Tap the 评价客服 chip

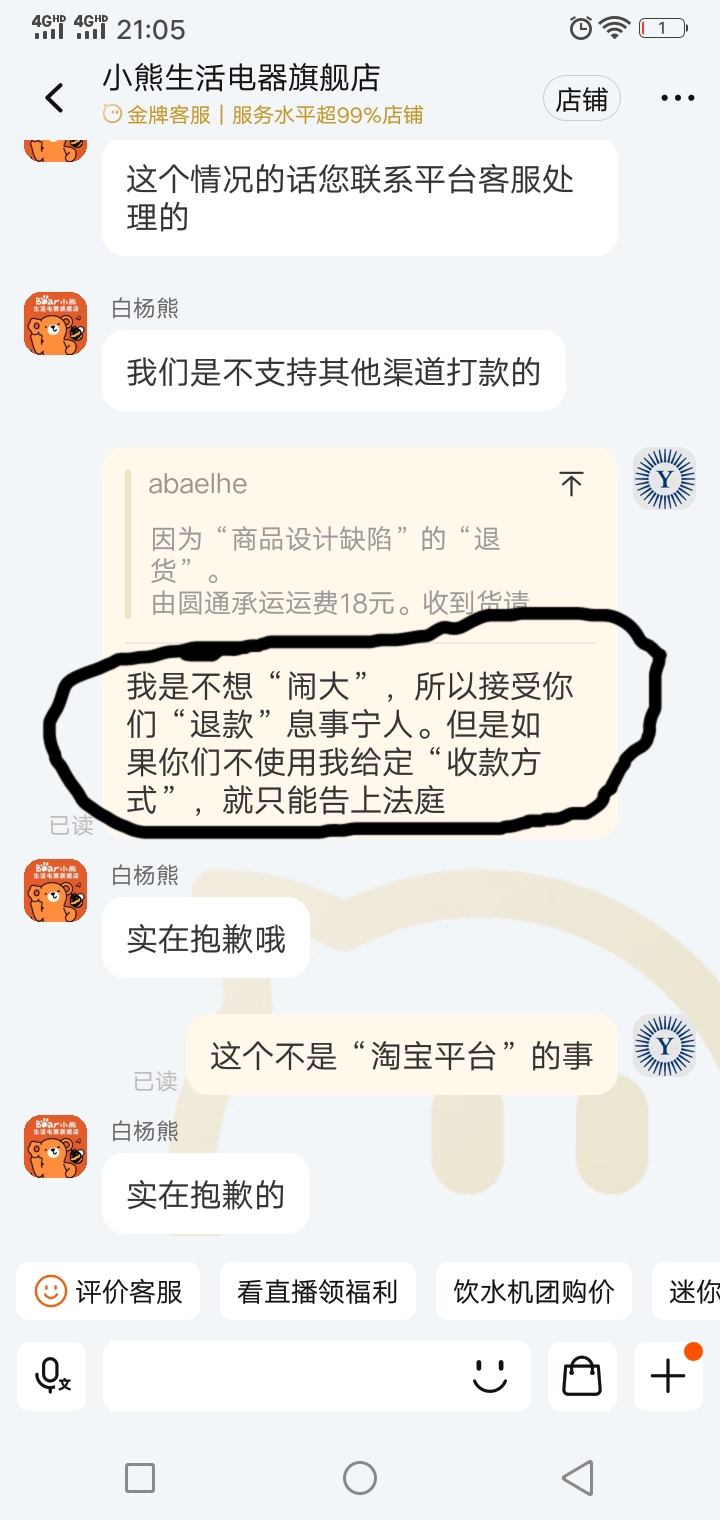coord(108,1291)
